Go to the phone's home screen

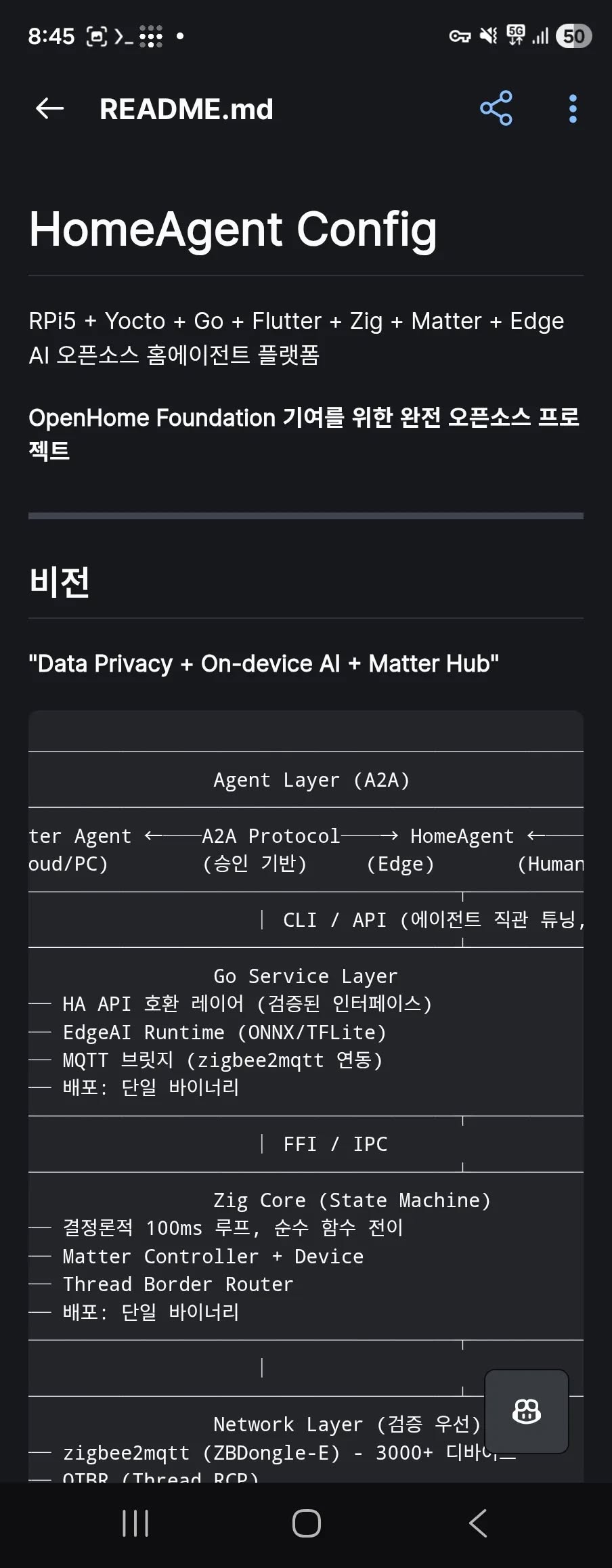pos(306,1523)
